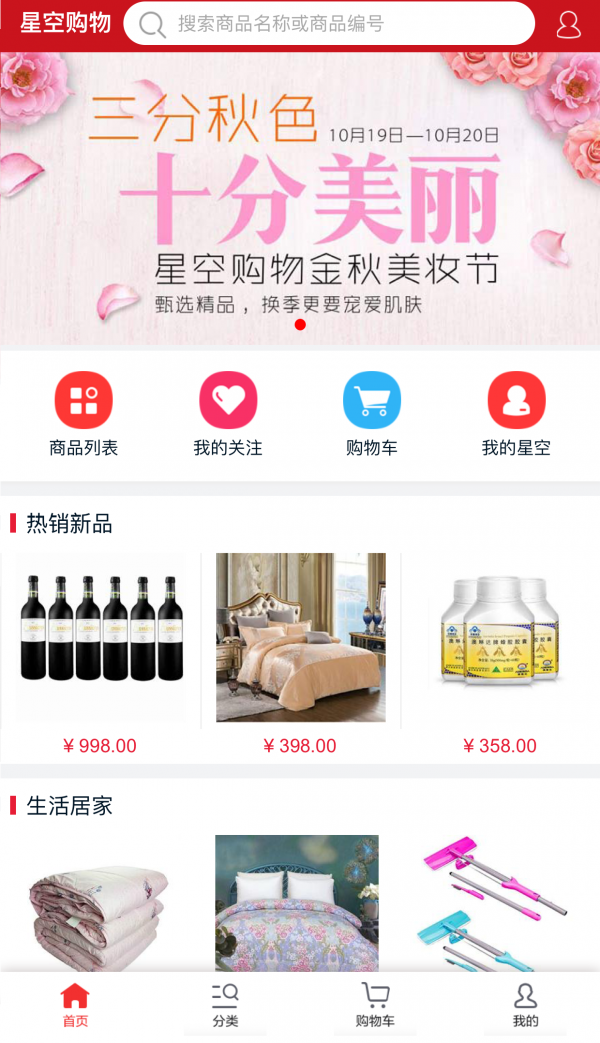Open the blue 购物车 shortcut icon
The width and height of the screenshot is (600, 1043).
372,401
